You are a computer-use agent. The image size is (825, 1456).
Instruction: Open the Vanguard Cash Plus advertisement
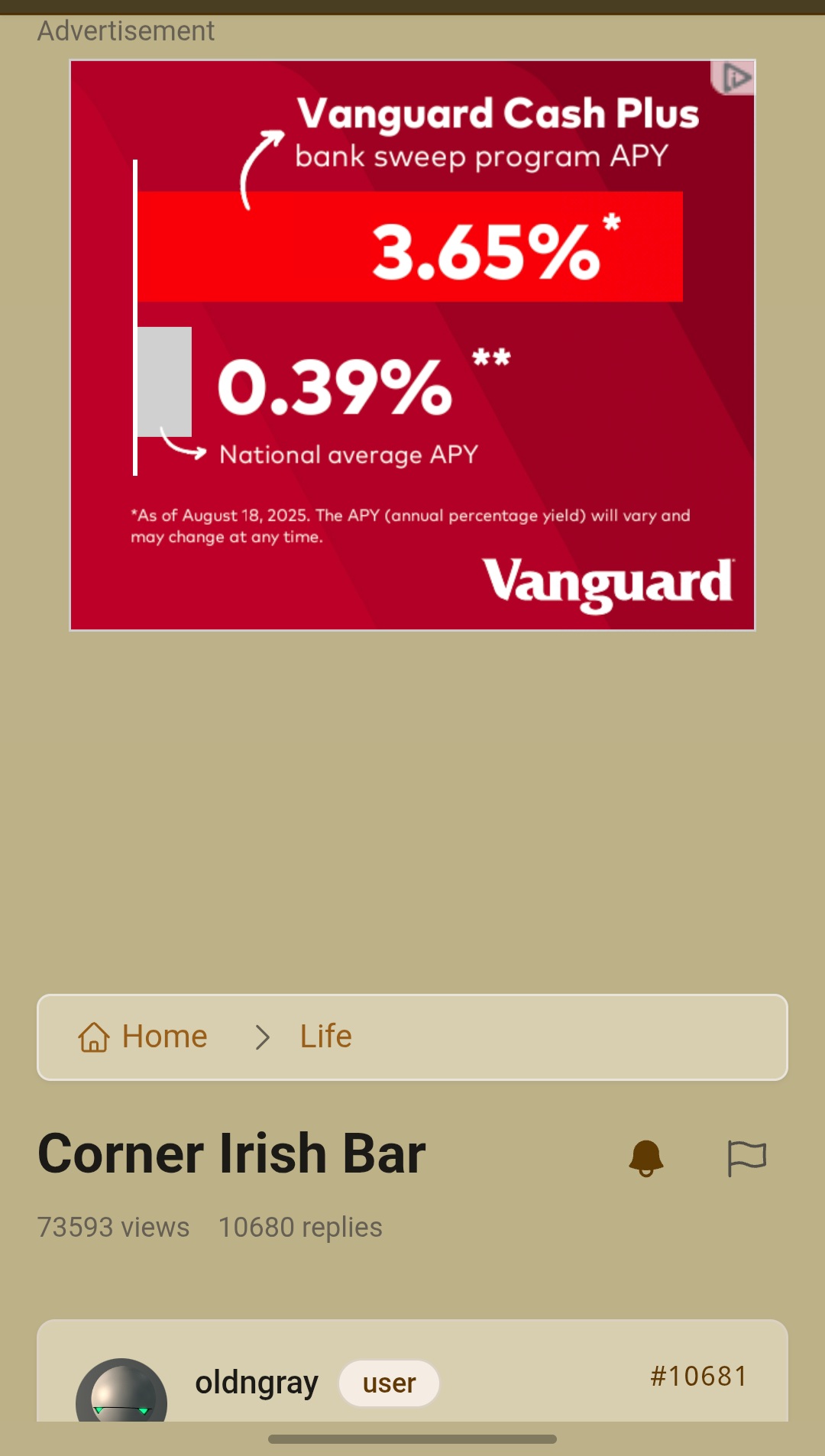[412, 345]
